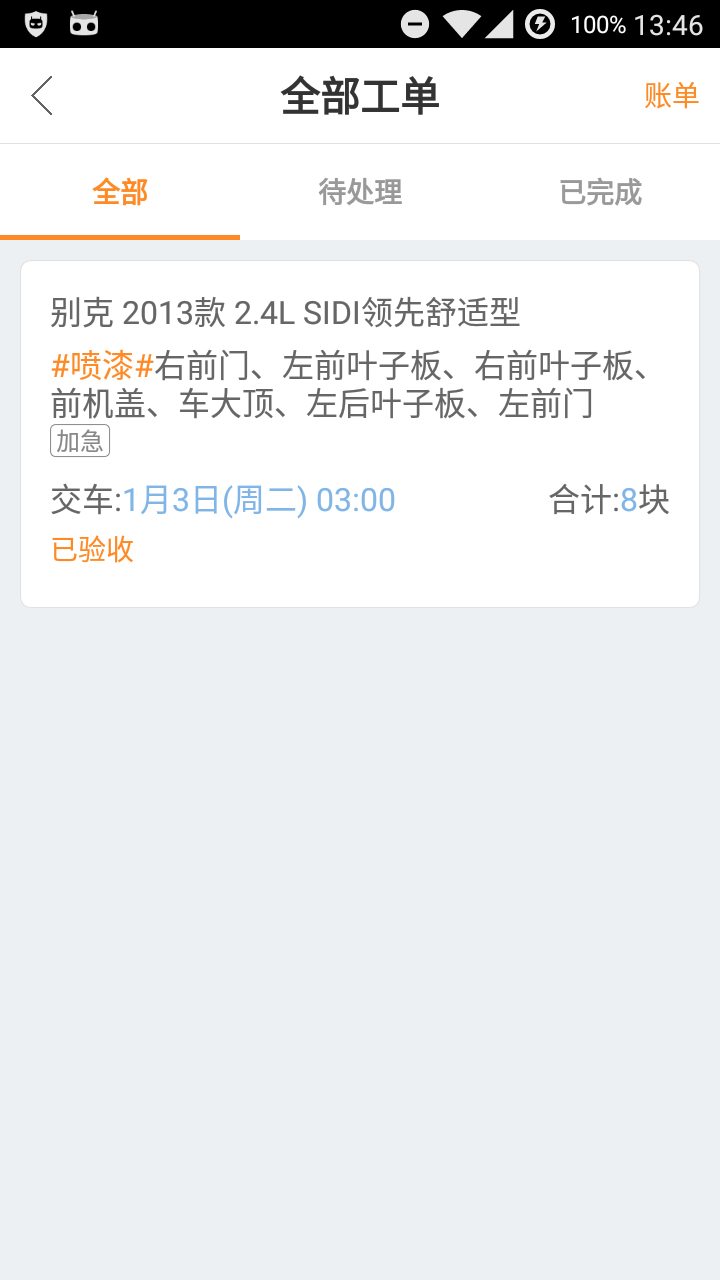Tap the 加急 urgent tag

pos(80,440)
